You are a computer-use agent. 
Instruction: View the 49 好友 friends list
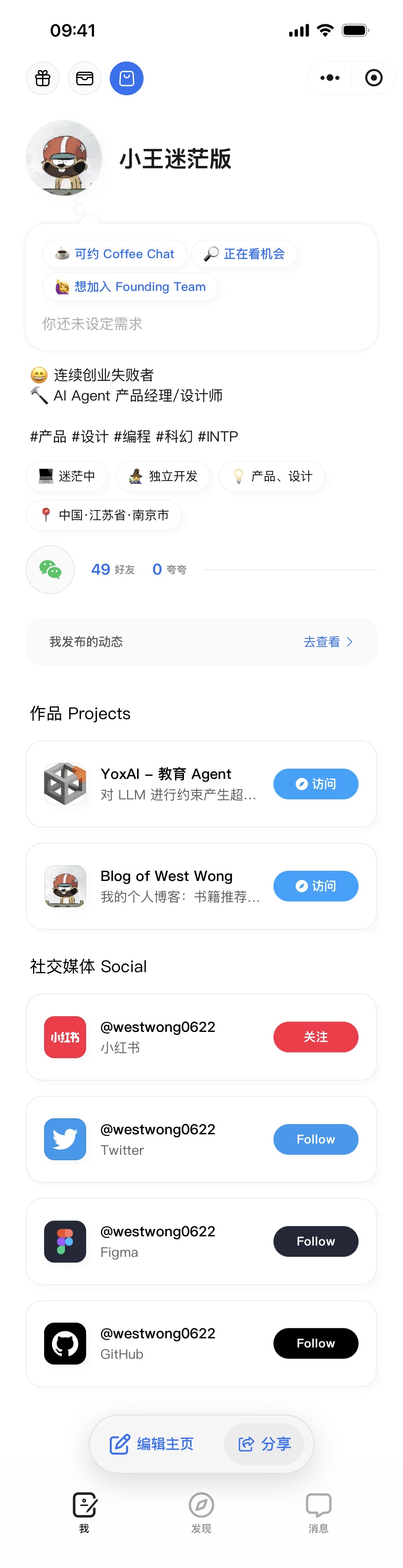point(113,569)
